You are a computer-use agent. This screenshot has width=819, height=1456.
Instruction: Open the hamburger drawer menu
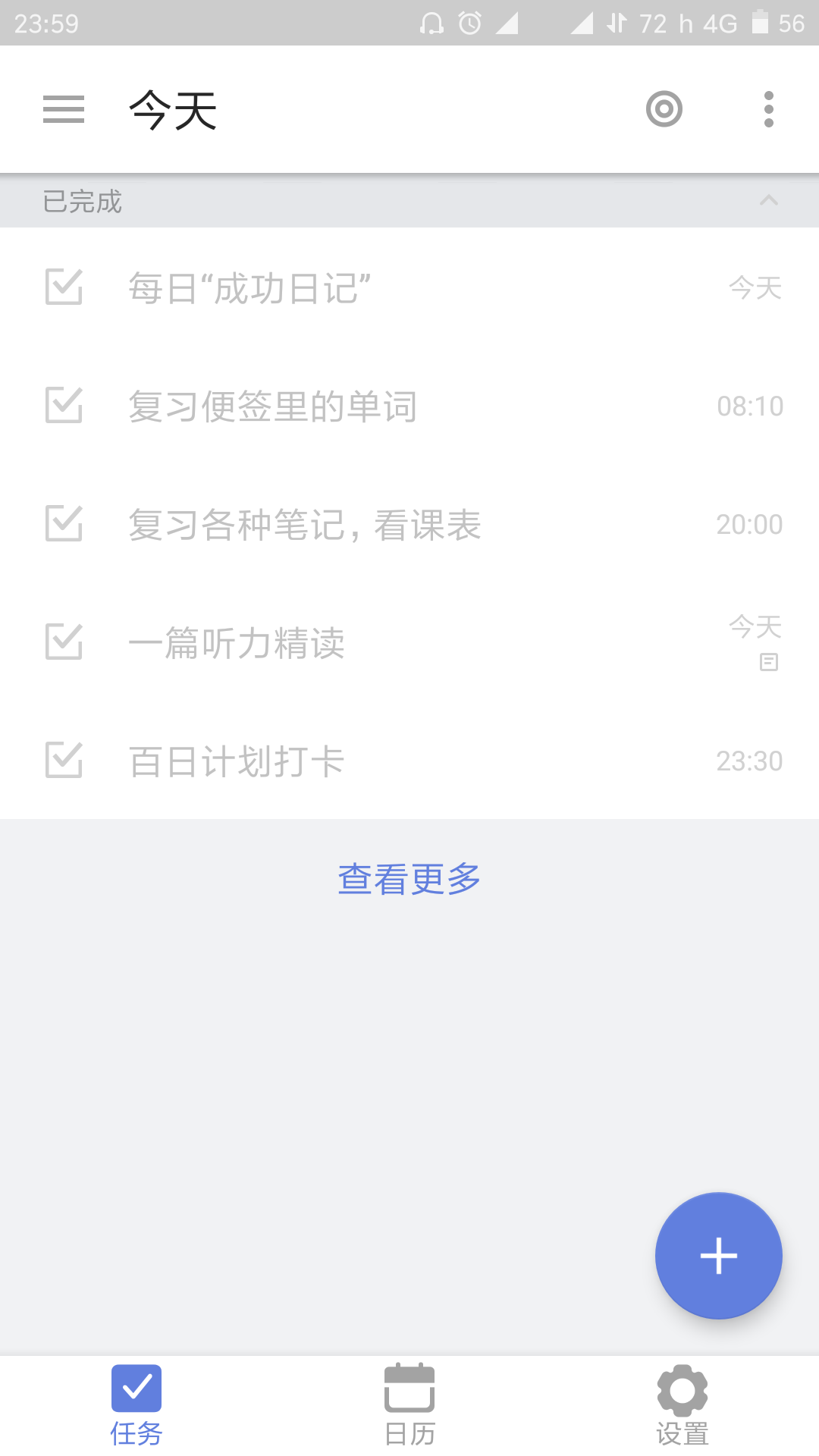click(64, 109)
